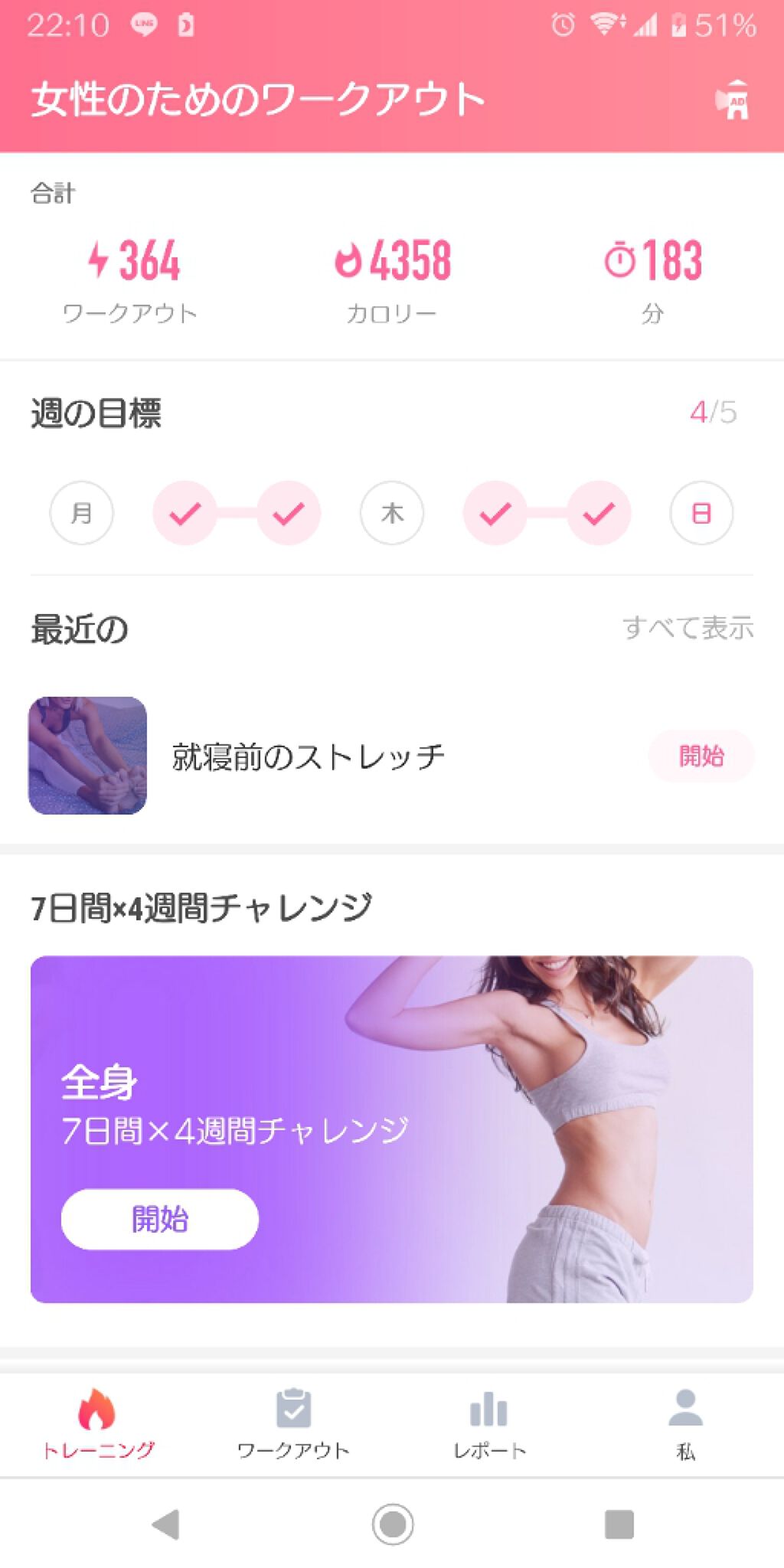
Task: Toggle Monday's 月 goal circle
Action: 81,514
